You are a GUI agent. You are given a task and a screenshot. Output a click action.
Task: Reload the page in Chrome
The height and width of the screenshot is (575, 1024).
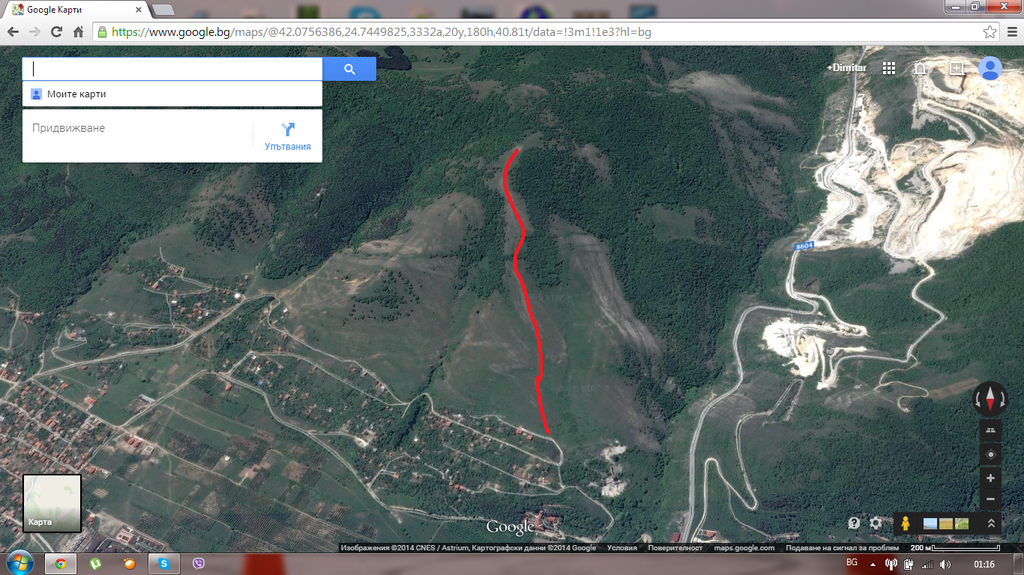(x=57, y=32)
